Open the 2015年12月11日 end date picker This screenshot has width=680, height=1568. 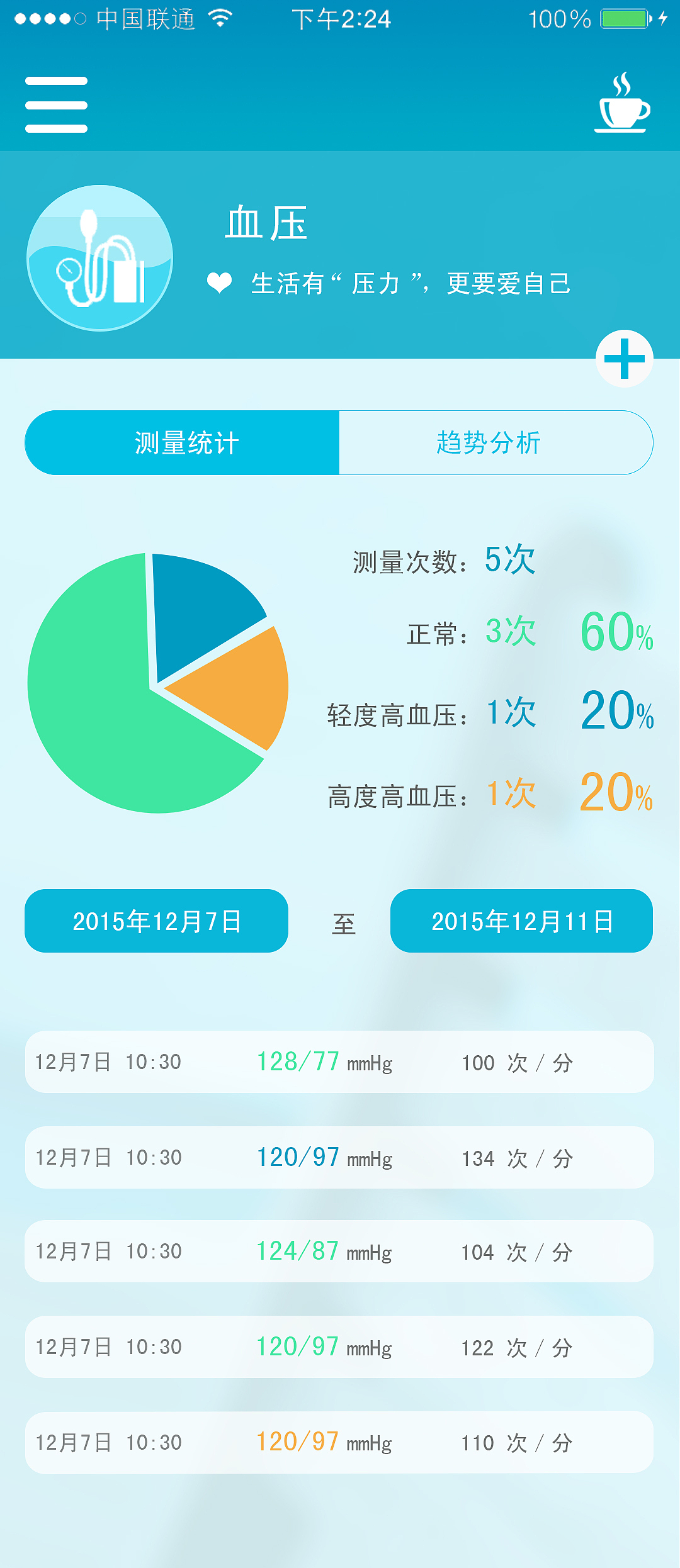521,921
